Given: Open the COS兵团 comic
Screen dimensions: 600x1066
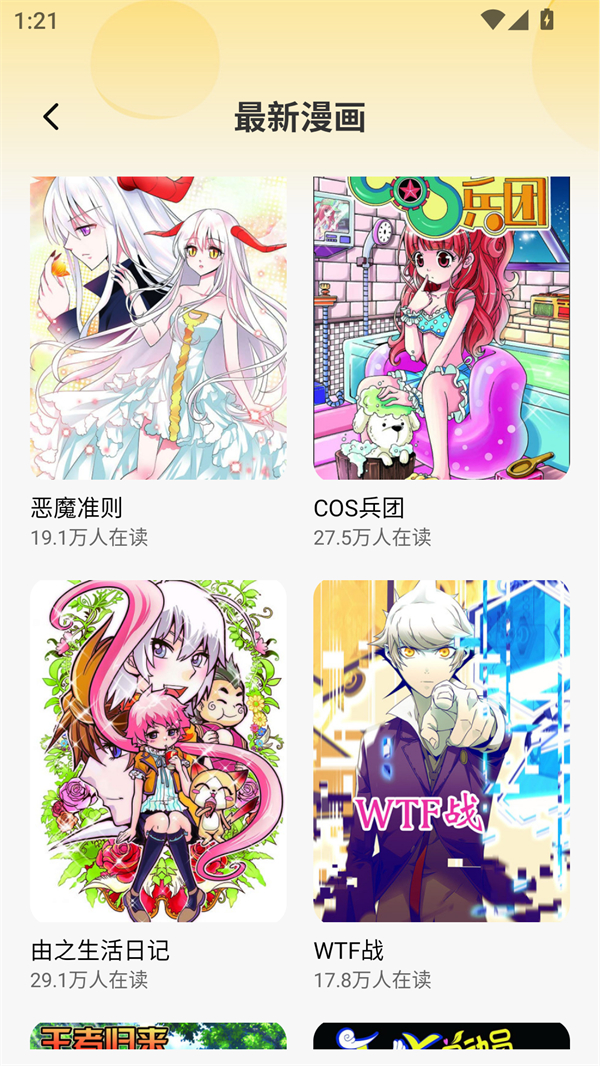Looking at the screenshot, I should pyautogui.click(x=441, y=328).
